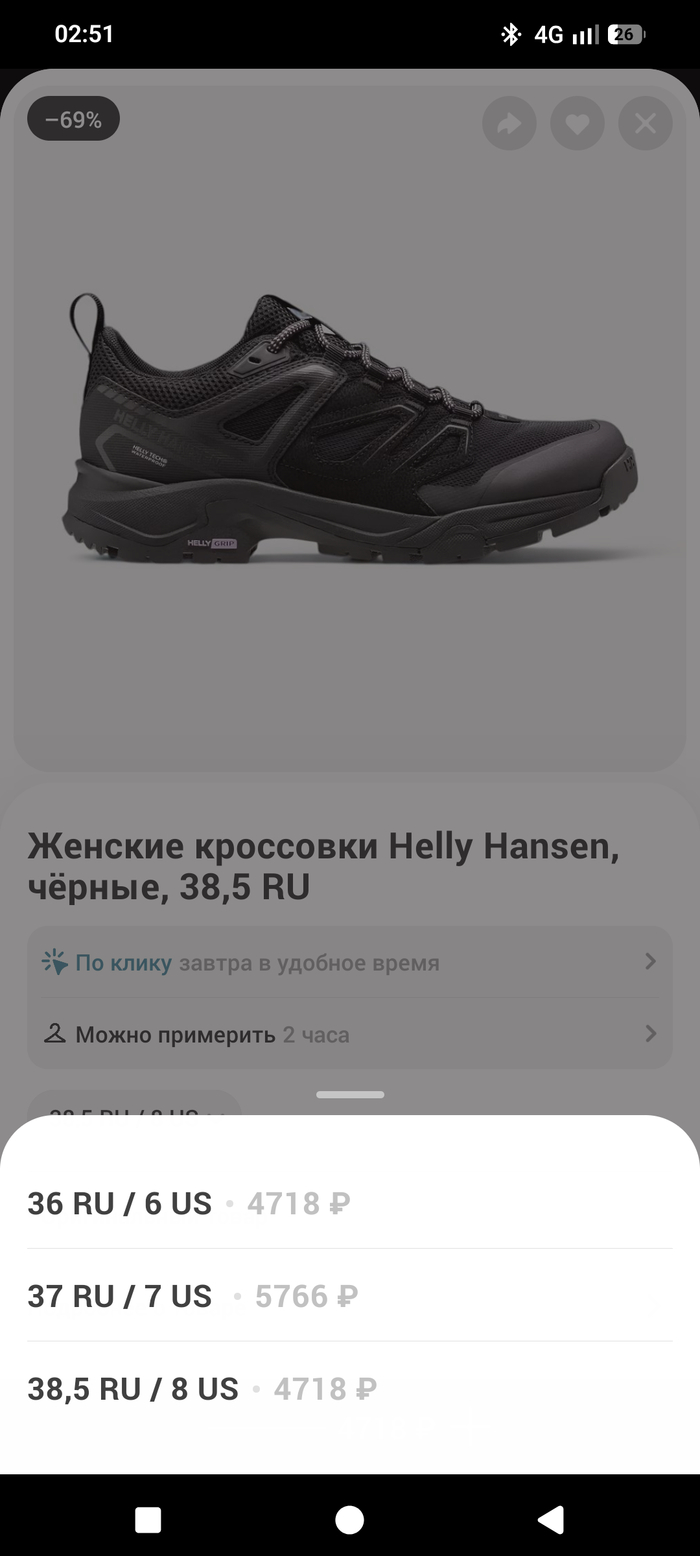
Task: Open Можно примерить fitting info
Action: (349, 1034)
